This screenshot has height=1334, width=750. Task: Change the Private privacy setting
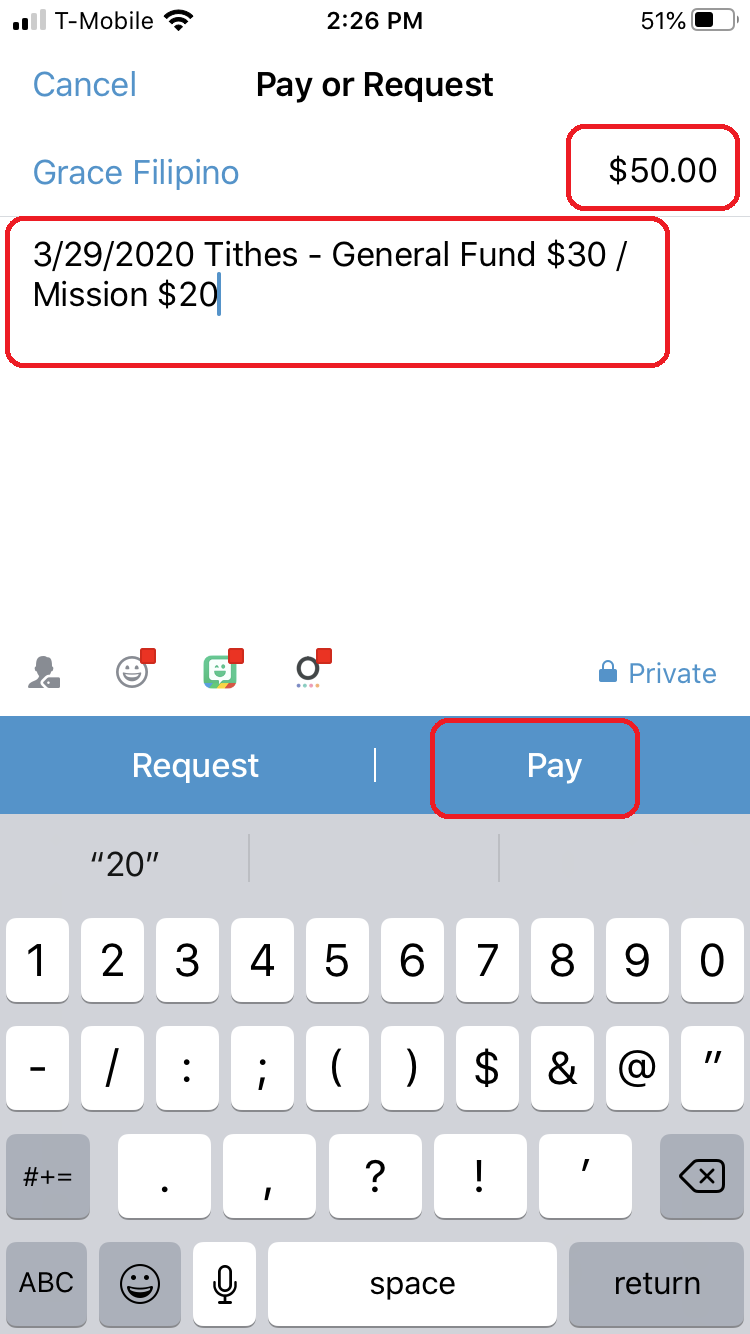[x=657, y=673]
